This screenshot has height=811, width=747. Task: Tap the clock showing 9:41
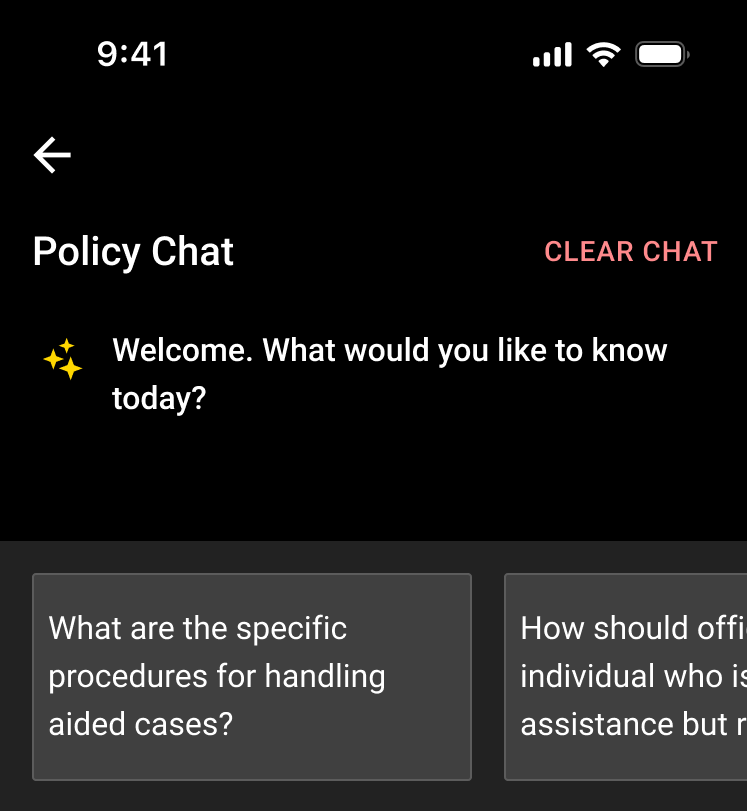coord(133,54)
